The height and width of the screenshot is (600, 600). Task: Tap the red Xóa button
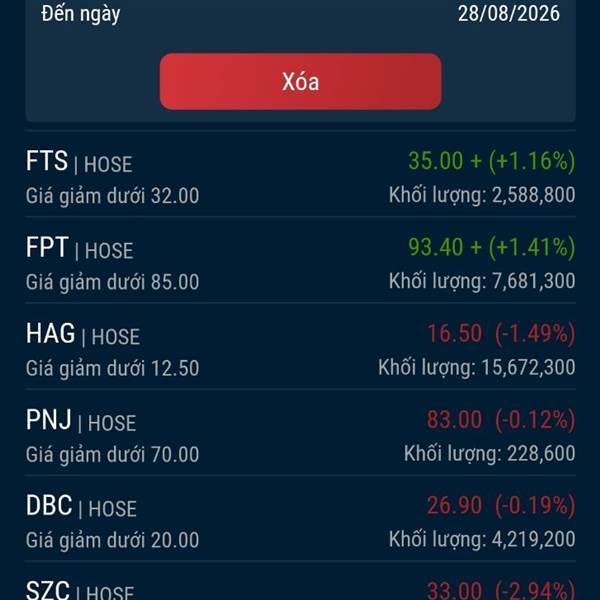pos(300,81)
